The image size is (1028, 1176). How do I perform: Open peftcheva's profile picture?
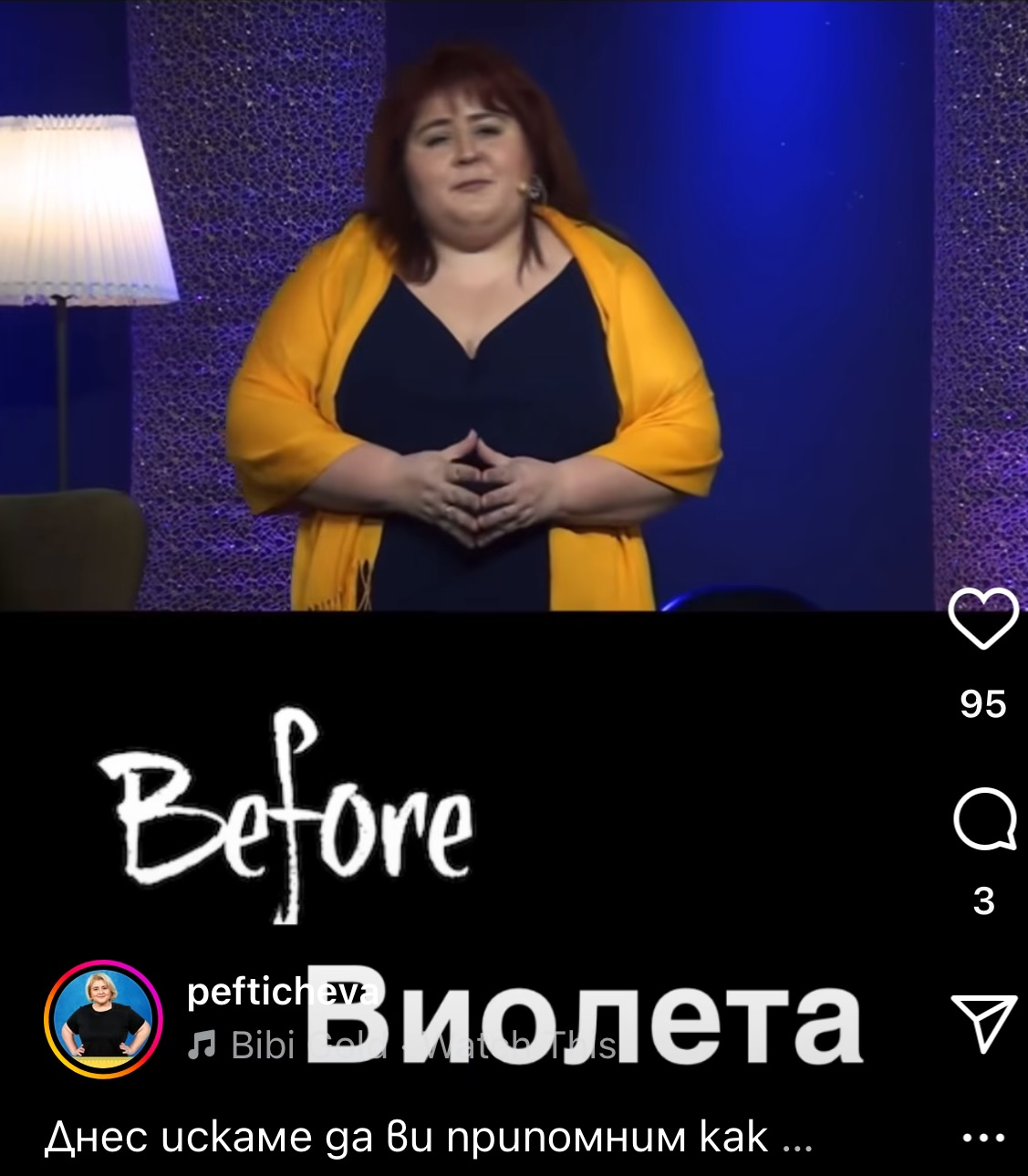[103, 1020]
